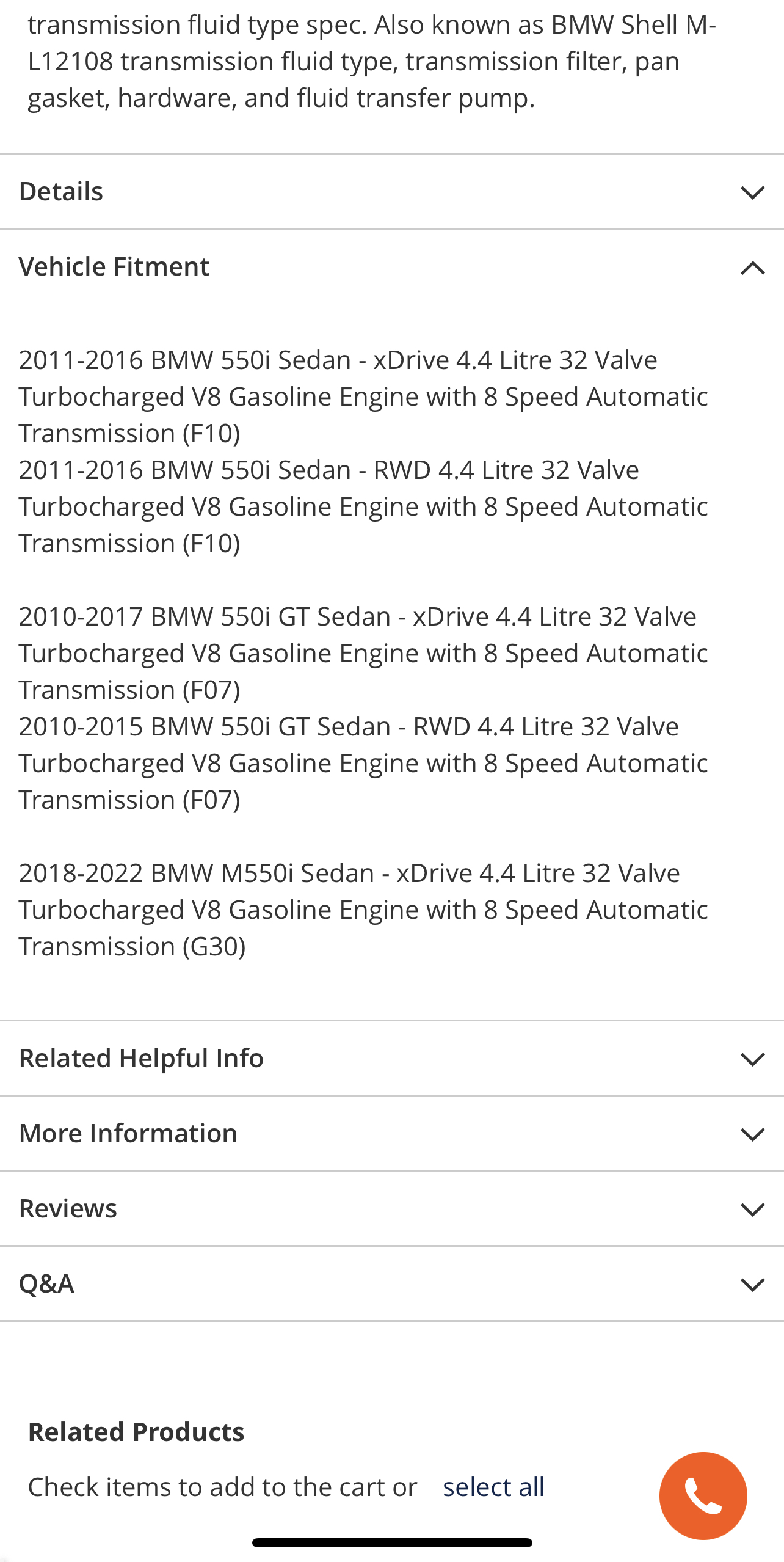Tap the orange phone call button
Image resolution: width=784 pixels, height=1562 pixels.
[x=703, y=1495]
